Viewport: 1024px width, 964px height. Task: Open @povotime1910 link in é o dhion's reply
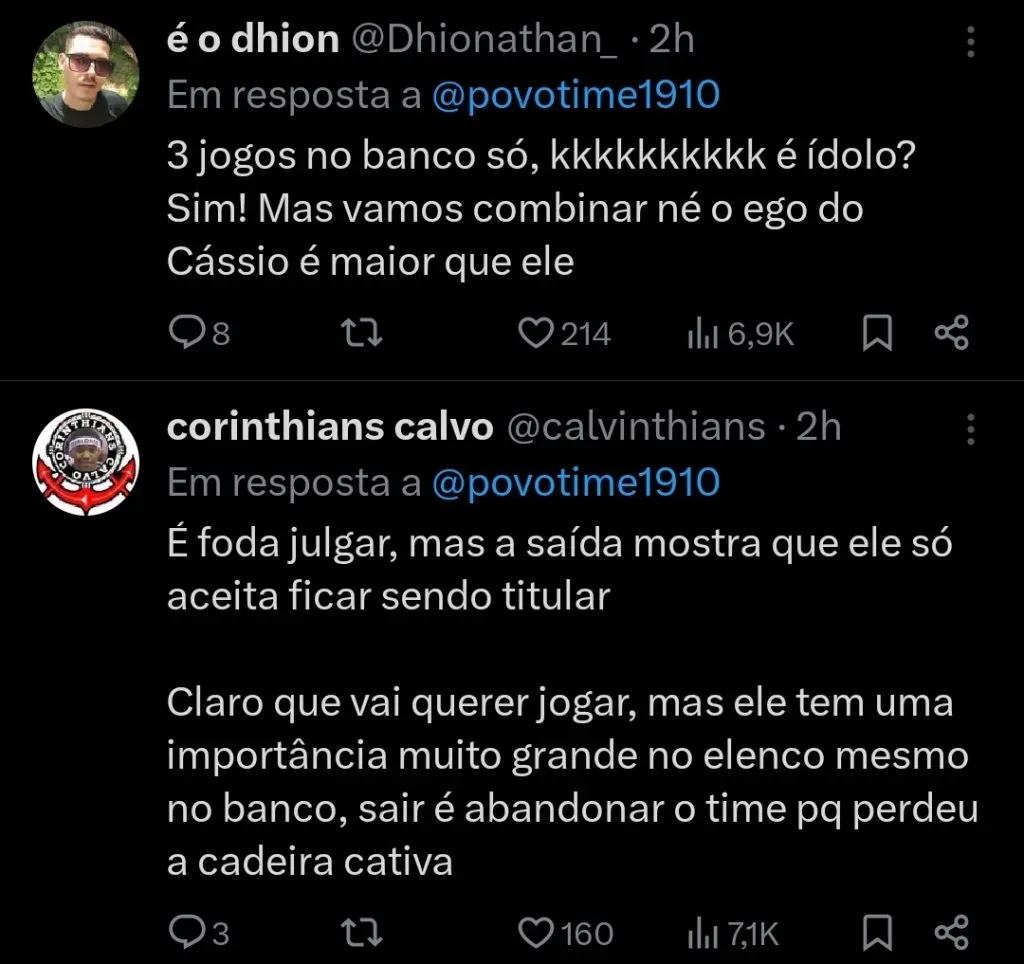(576, 95)
